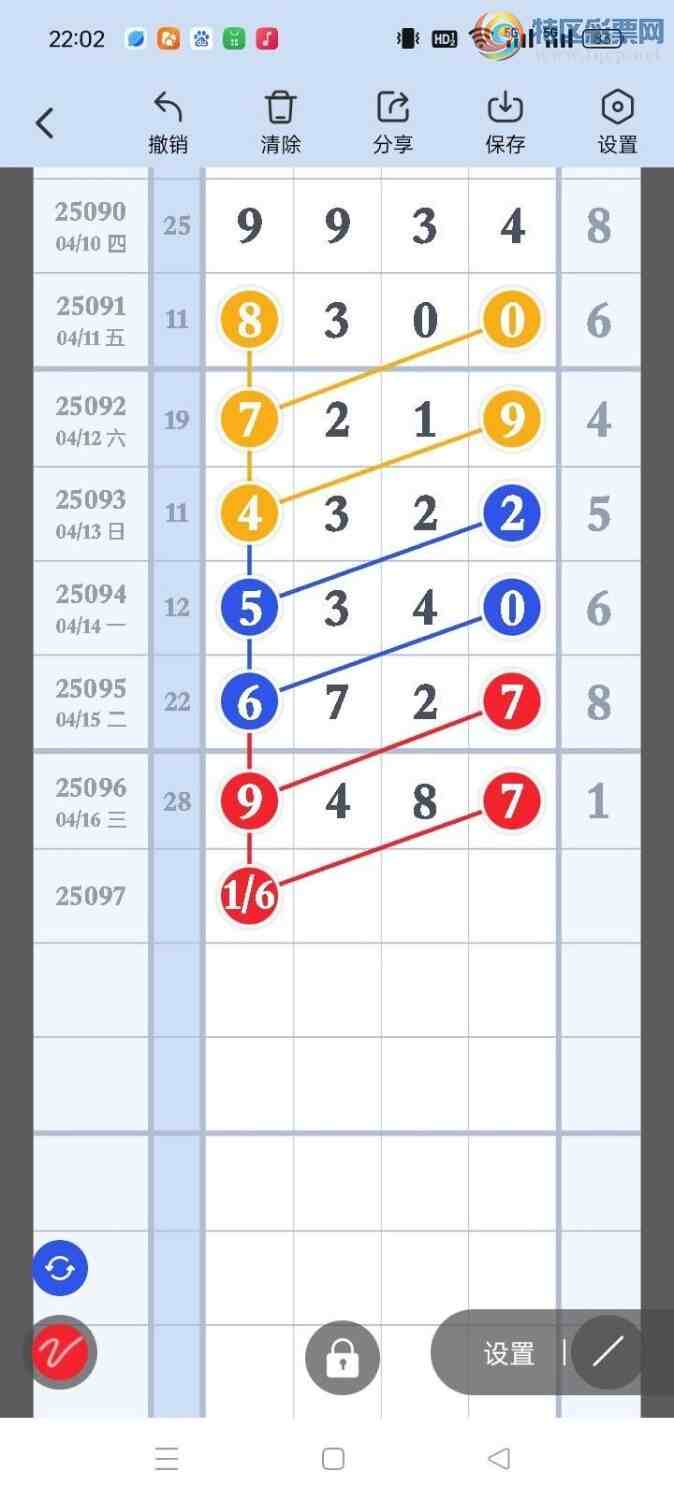Share the chart via 分享
This screenshot has height=1500, width=674.
pyautogui.click(x=393, y=122)
